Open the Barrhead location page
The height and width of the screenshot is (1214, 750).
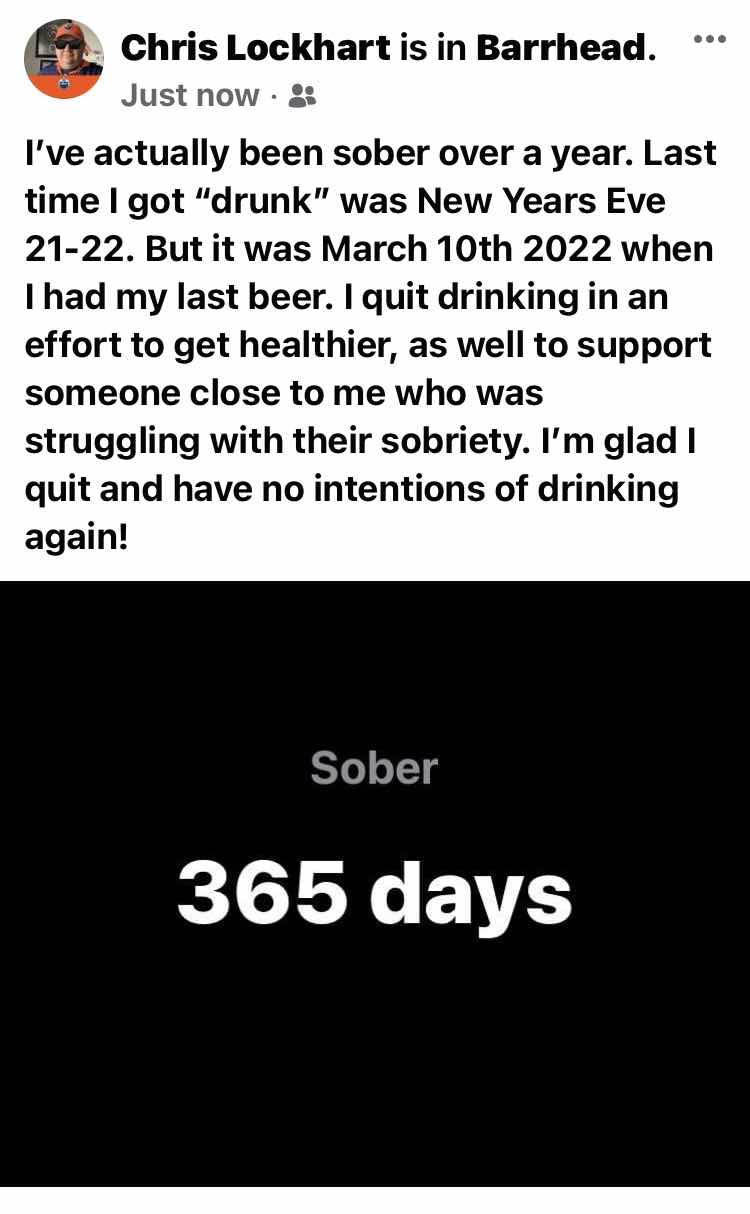pyautogui.click(x=559, y=46)
